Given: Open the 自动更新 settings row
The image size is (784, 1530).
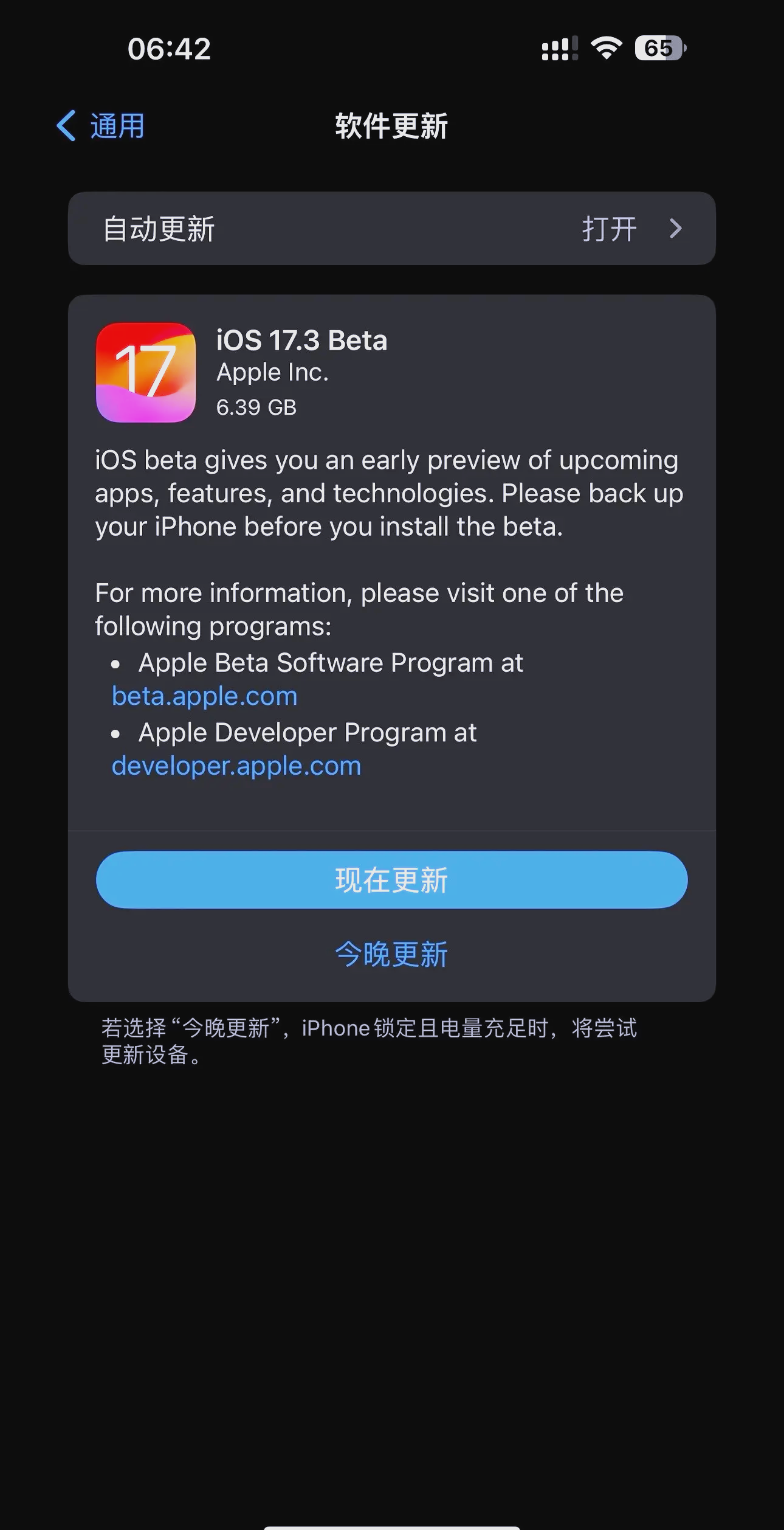Looking at the screenshot, I should pos(391,229).
